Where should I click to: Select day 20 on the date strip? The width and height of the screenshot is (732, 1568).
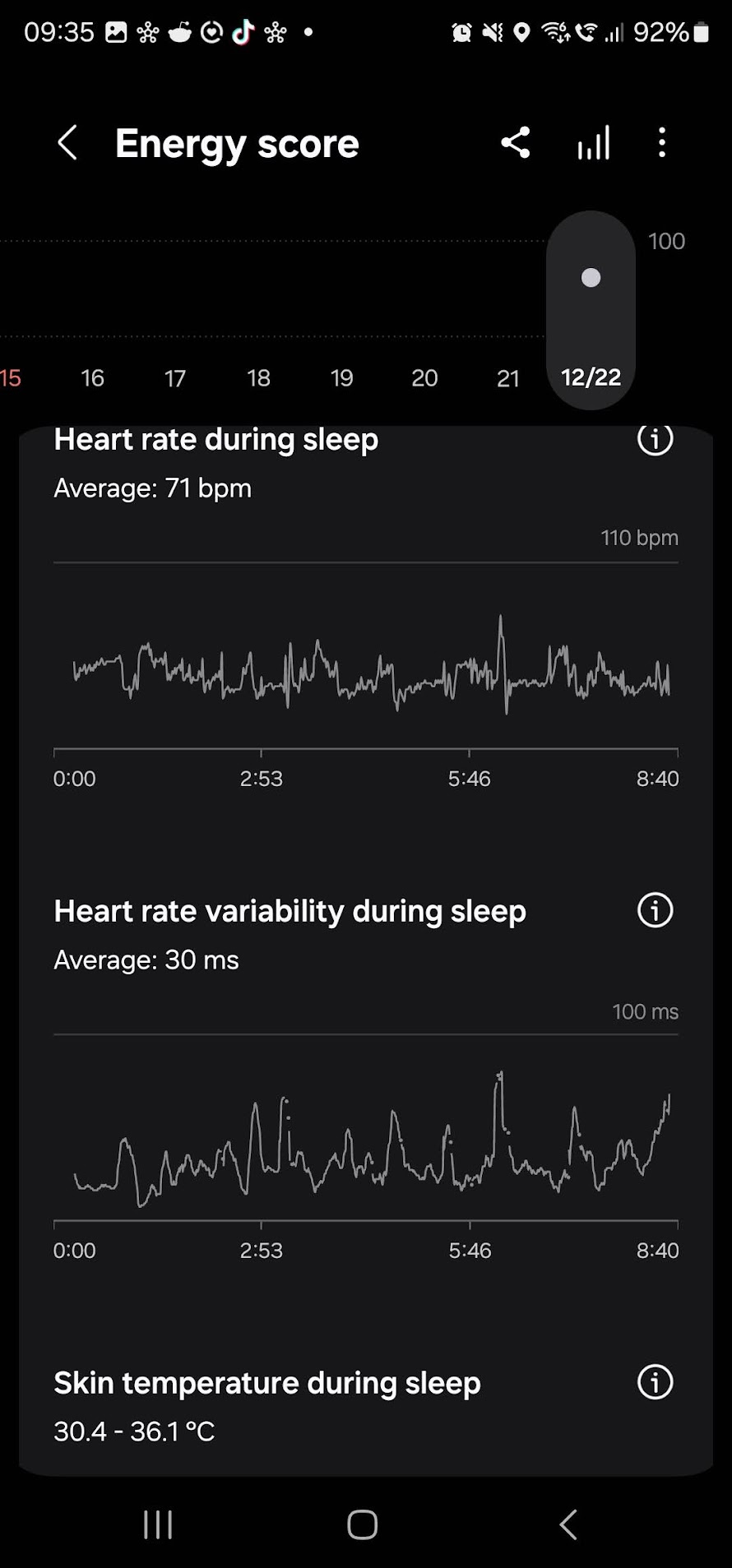(x=424, y=378)
